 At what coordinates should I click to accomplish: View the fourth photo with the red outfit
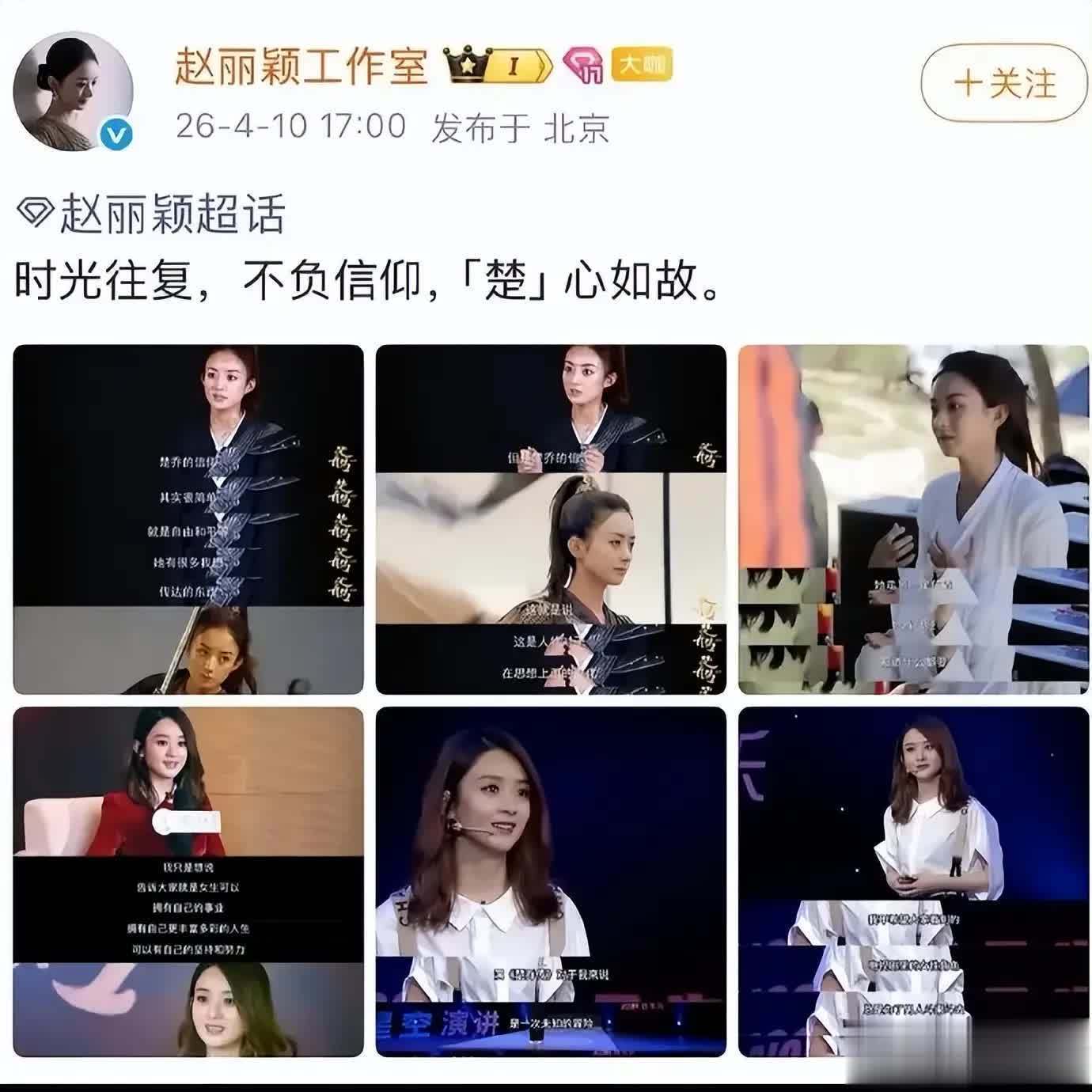tap(188, 882)
